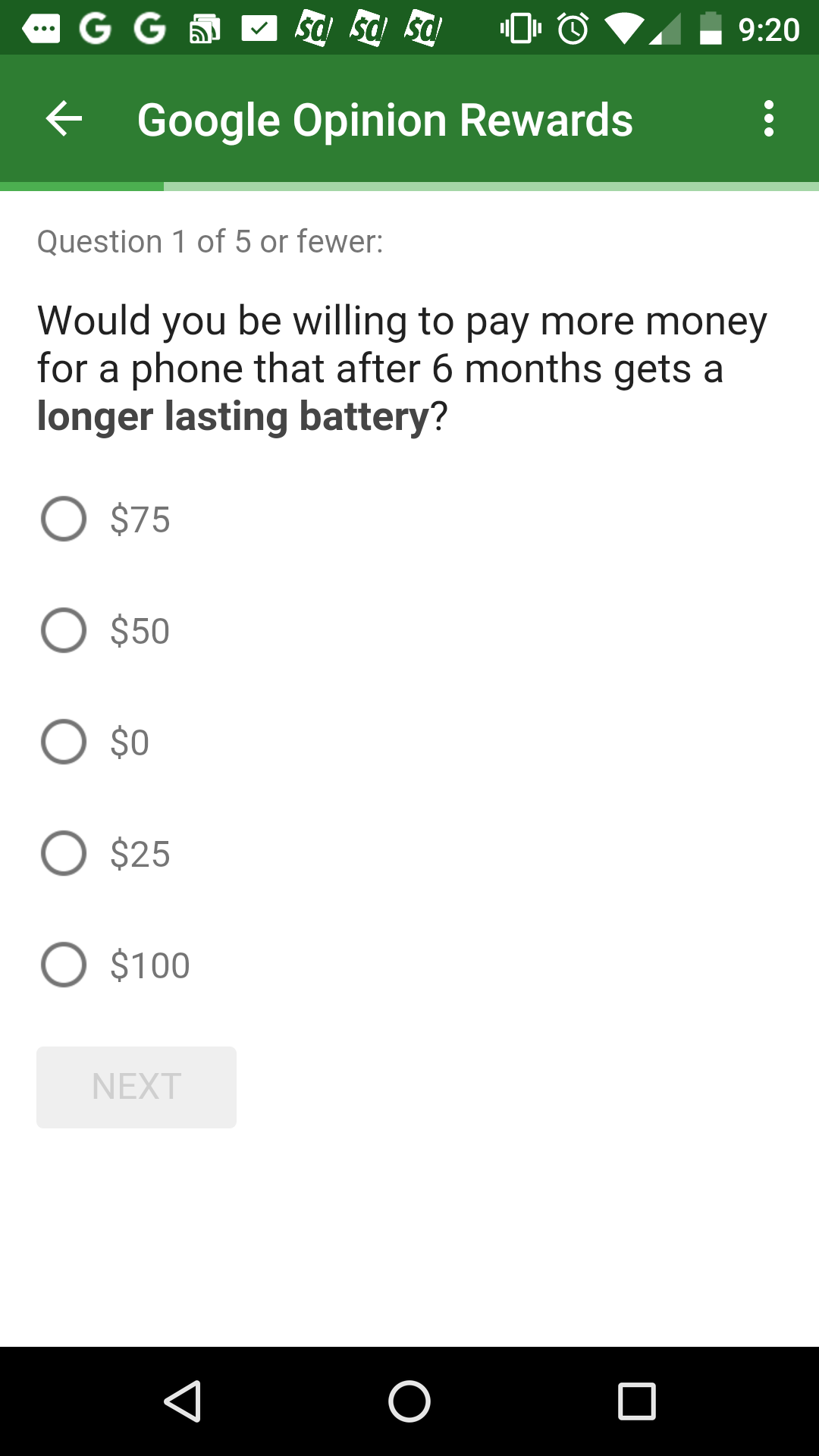Open the overflow menu
The image size is (819, 1456).
point(769,119)
